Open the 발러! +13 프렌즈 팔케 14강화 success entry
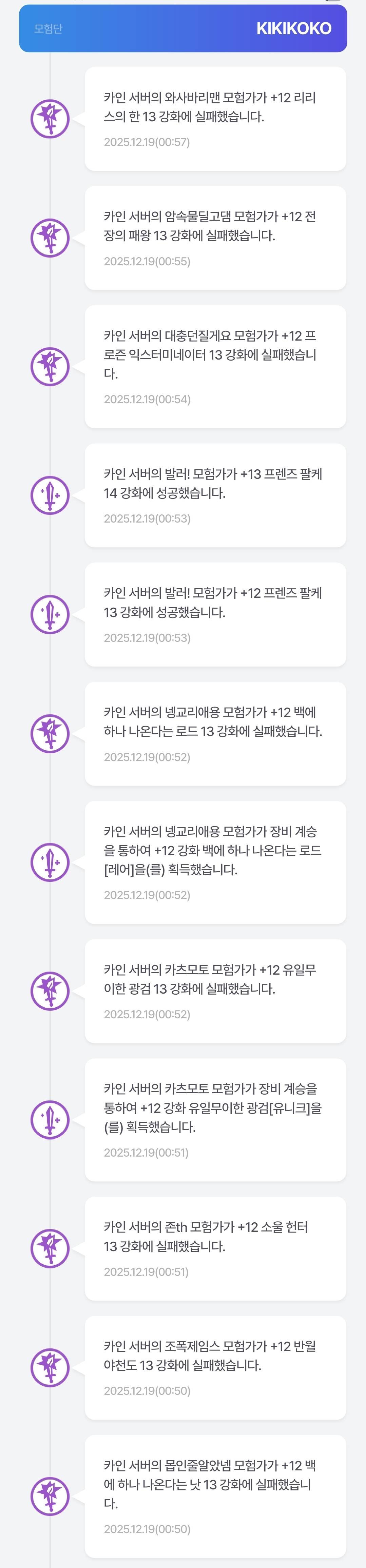366x1568 pixels. click(215, 495)
